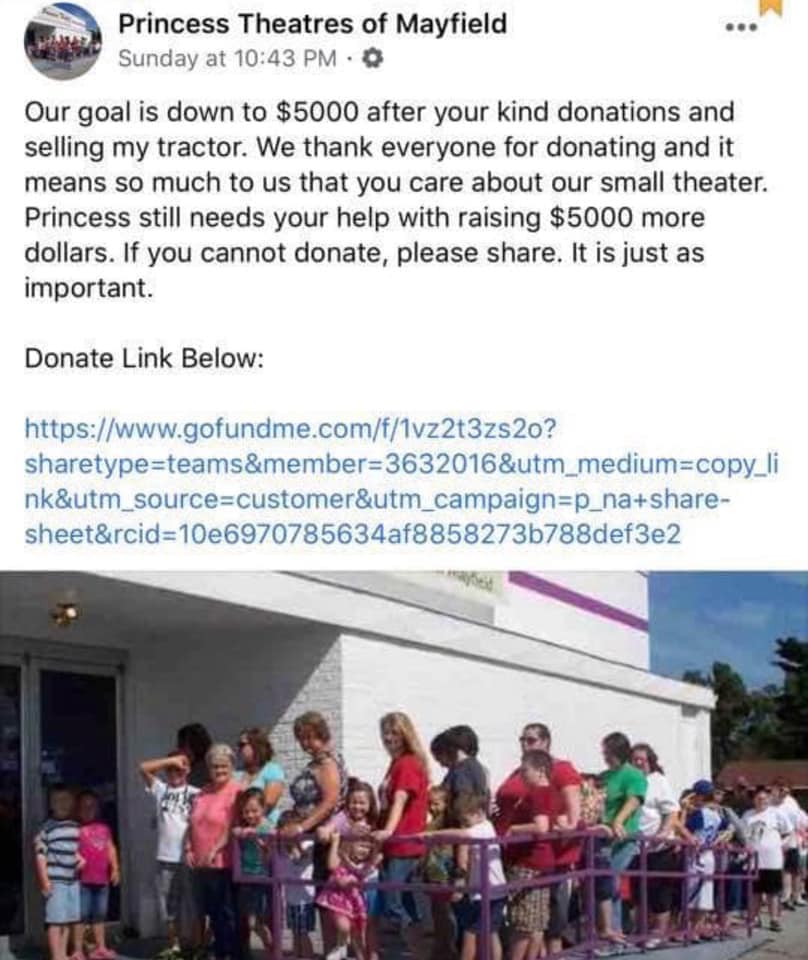This screenshot has height=960, width=808.
Task: Open the post's three-dot overflow menu
Action: (x=742, y=28)
